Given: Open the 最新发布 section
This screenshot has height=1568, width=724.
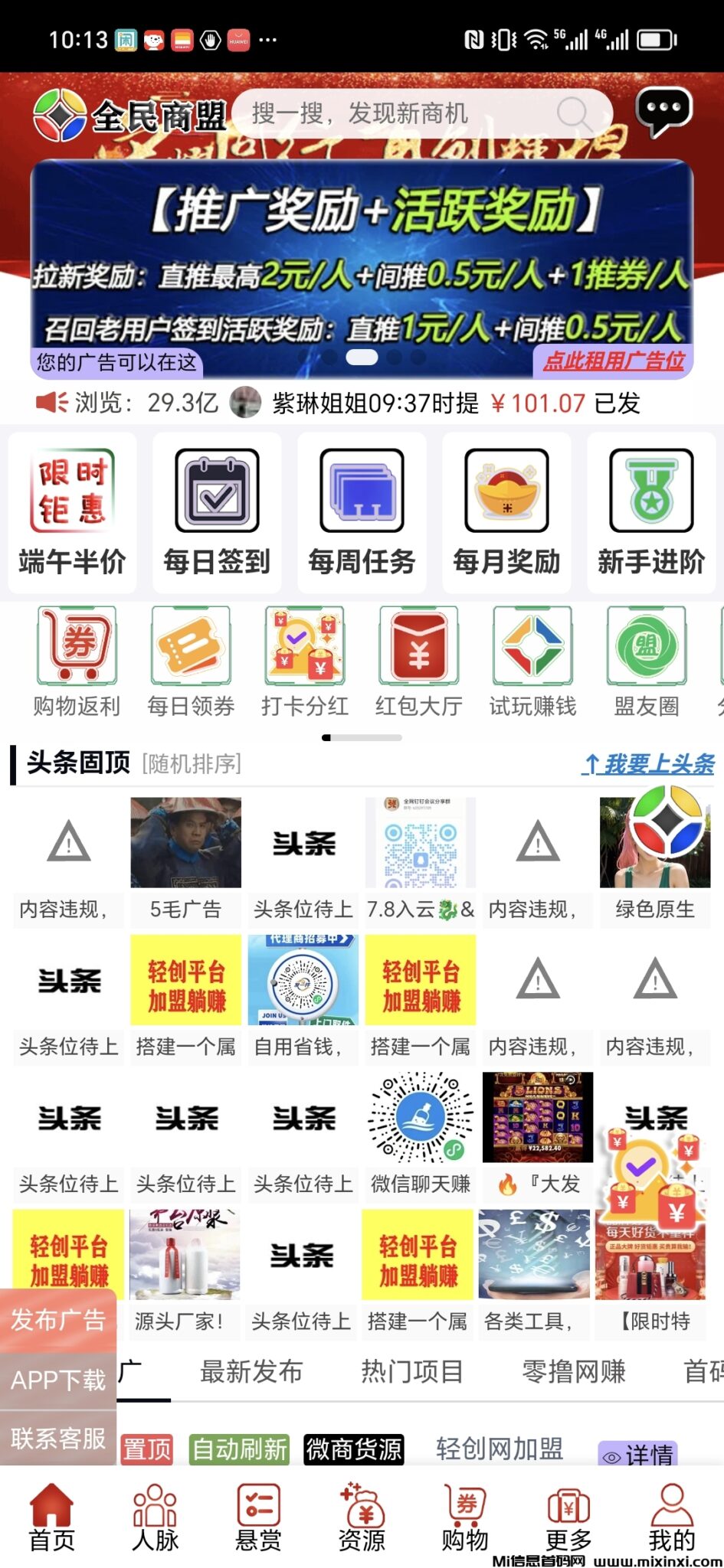Looking at the screenshot, I should (251, 1372).
